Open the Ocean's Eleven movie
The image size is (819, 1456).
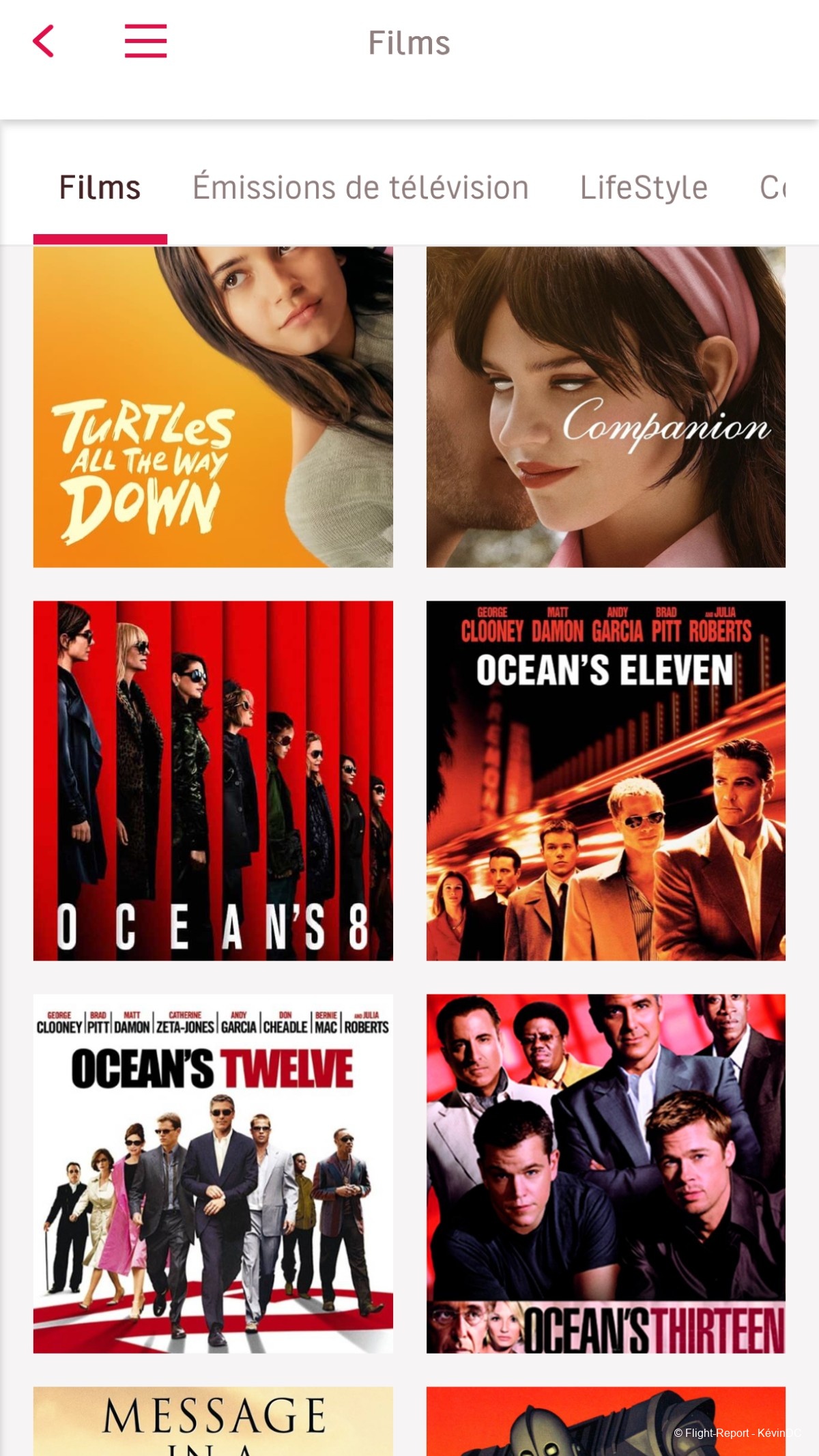(605, 780)
